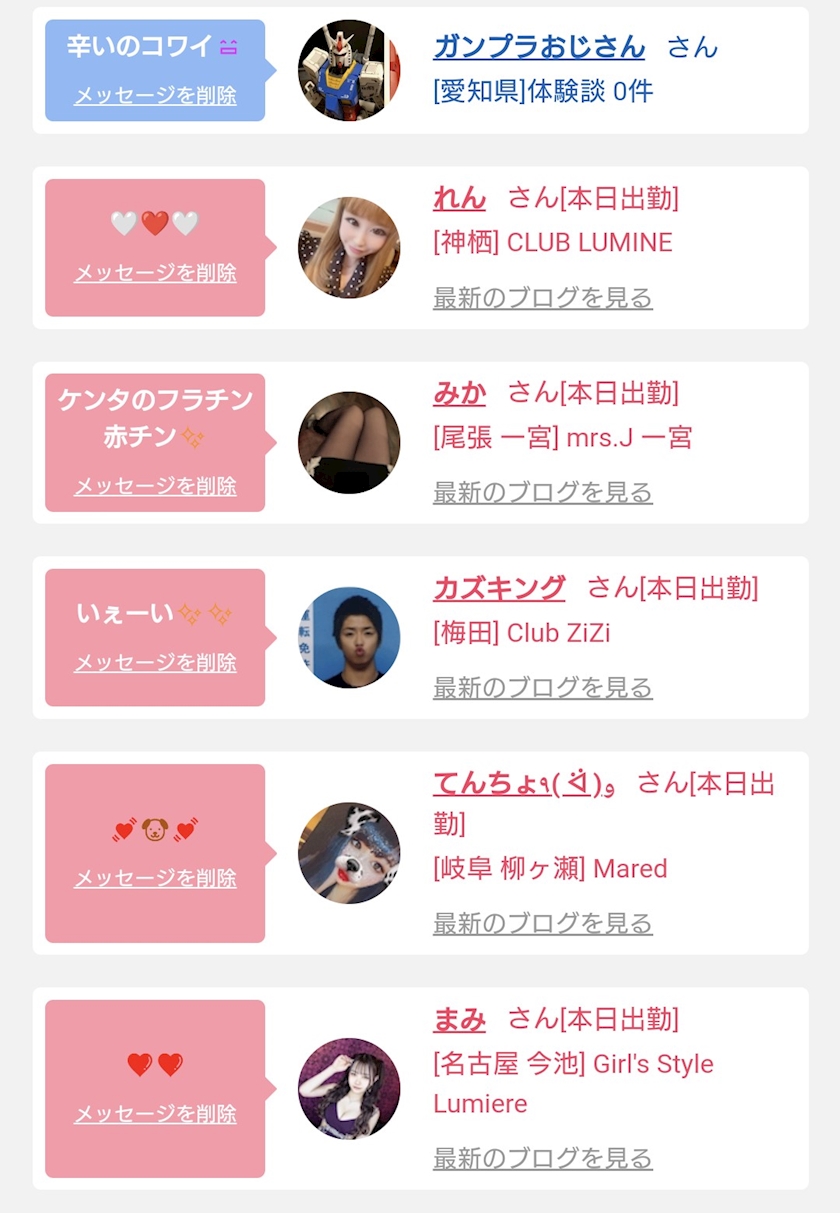Open ガンプラおじさん's profile link
The width and height of the screenshot is (840, 1213).
point(539,47)
